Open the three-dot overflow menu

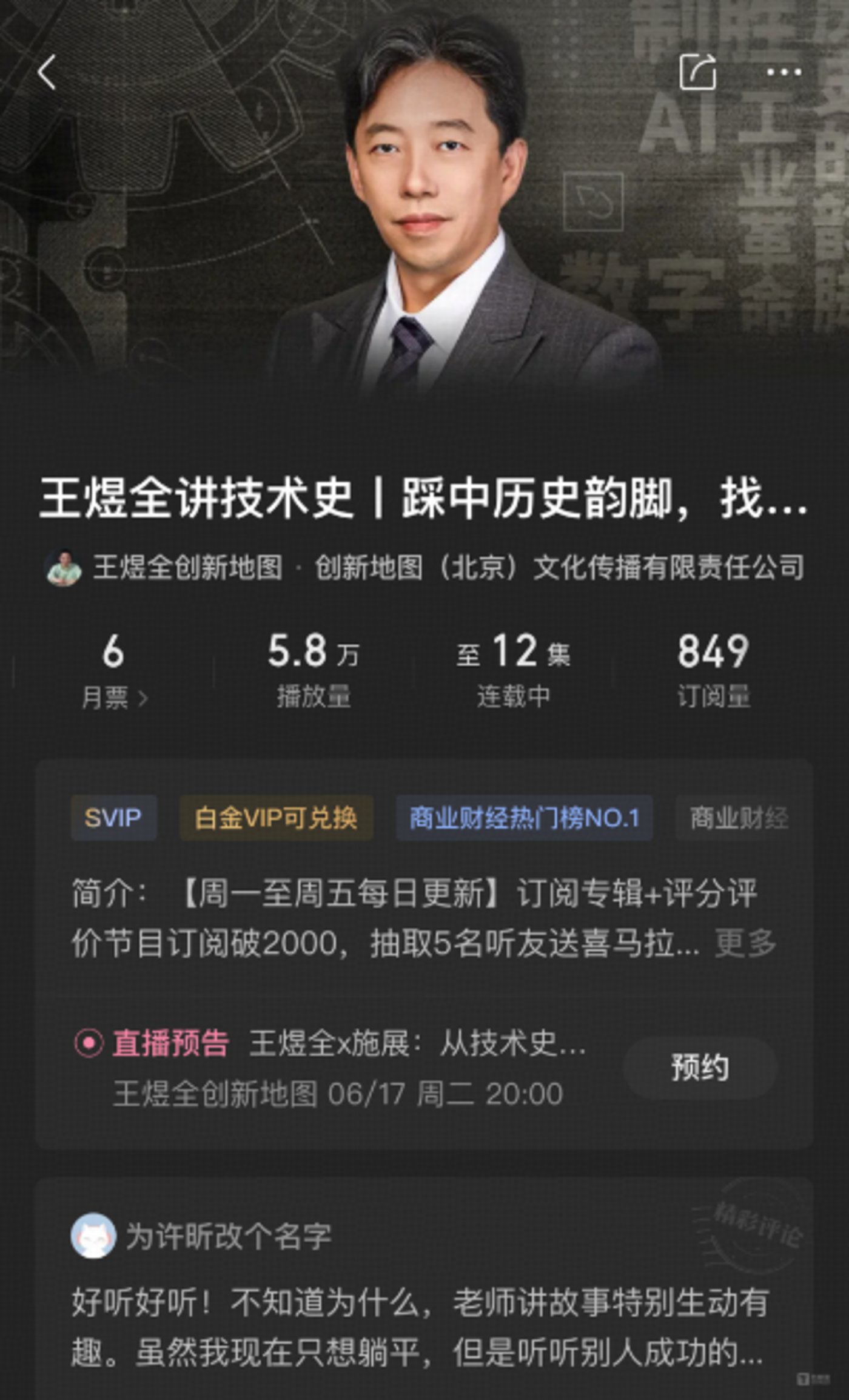[784, 72]
